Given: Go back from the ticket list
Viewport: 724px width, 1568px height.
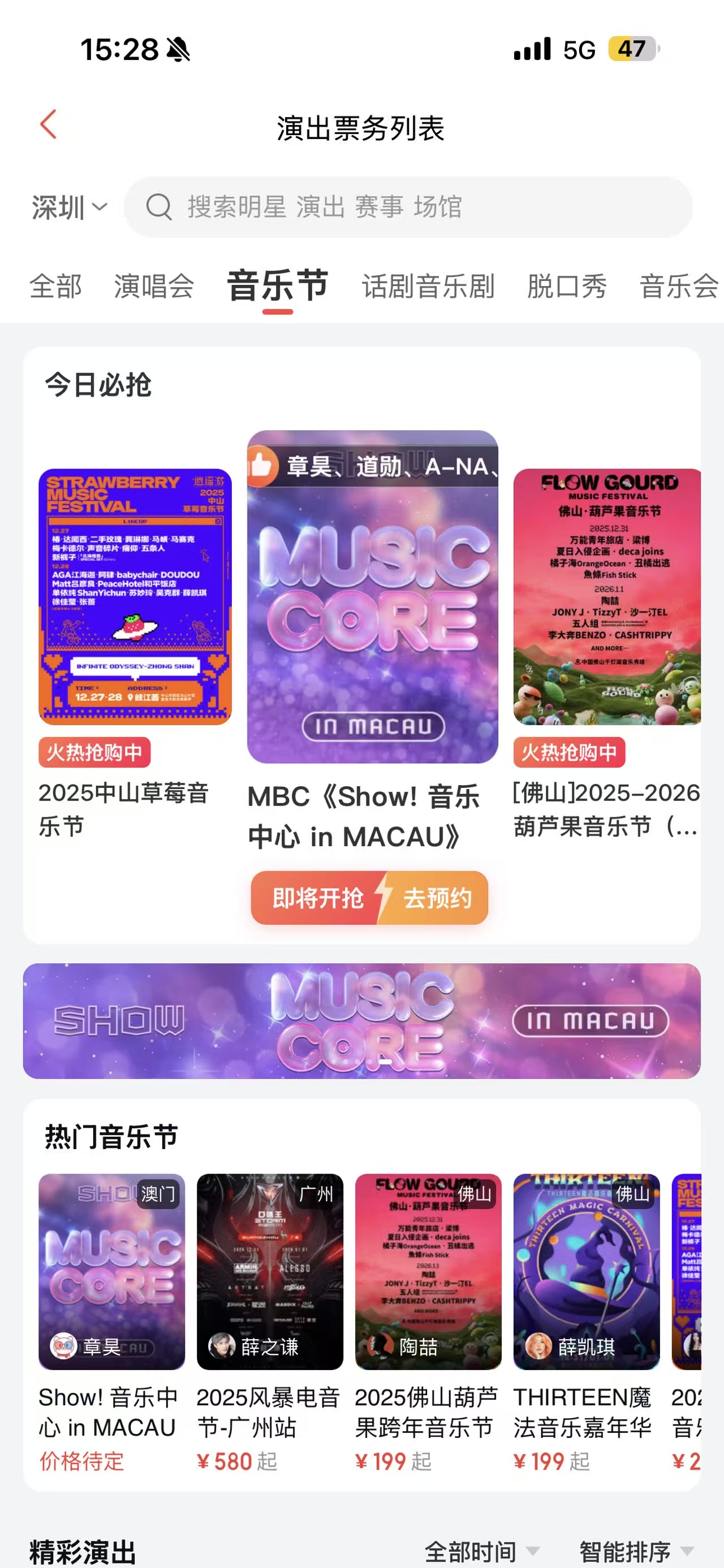Looking at the screenshot, I should [x=49, y=125].
